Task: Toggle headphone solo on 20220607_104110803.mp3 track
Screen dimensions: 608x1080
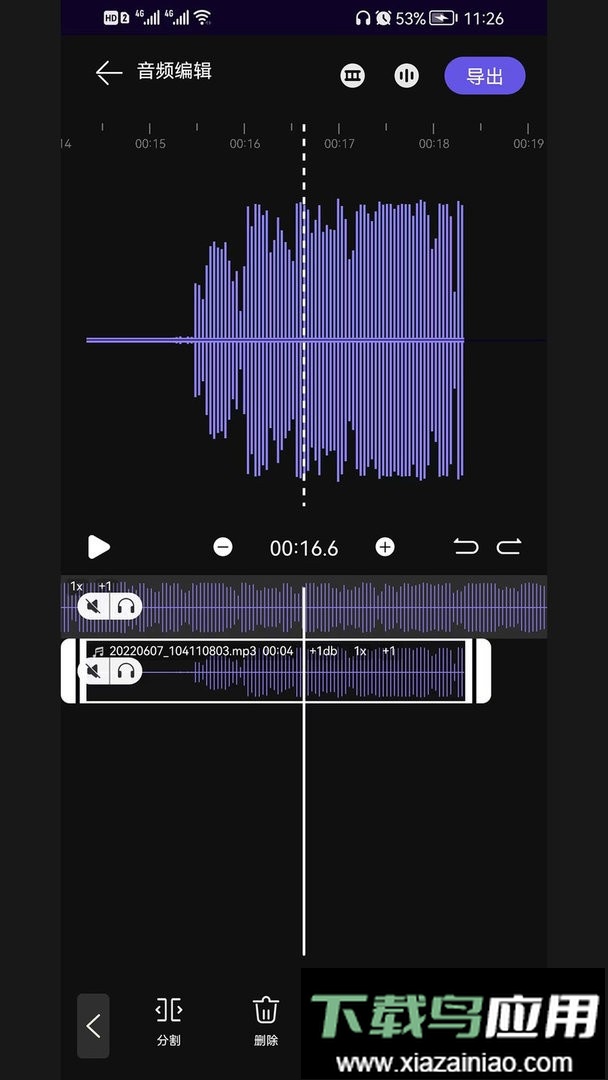Action: pyautogui.click(x=126, y=671)
